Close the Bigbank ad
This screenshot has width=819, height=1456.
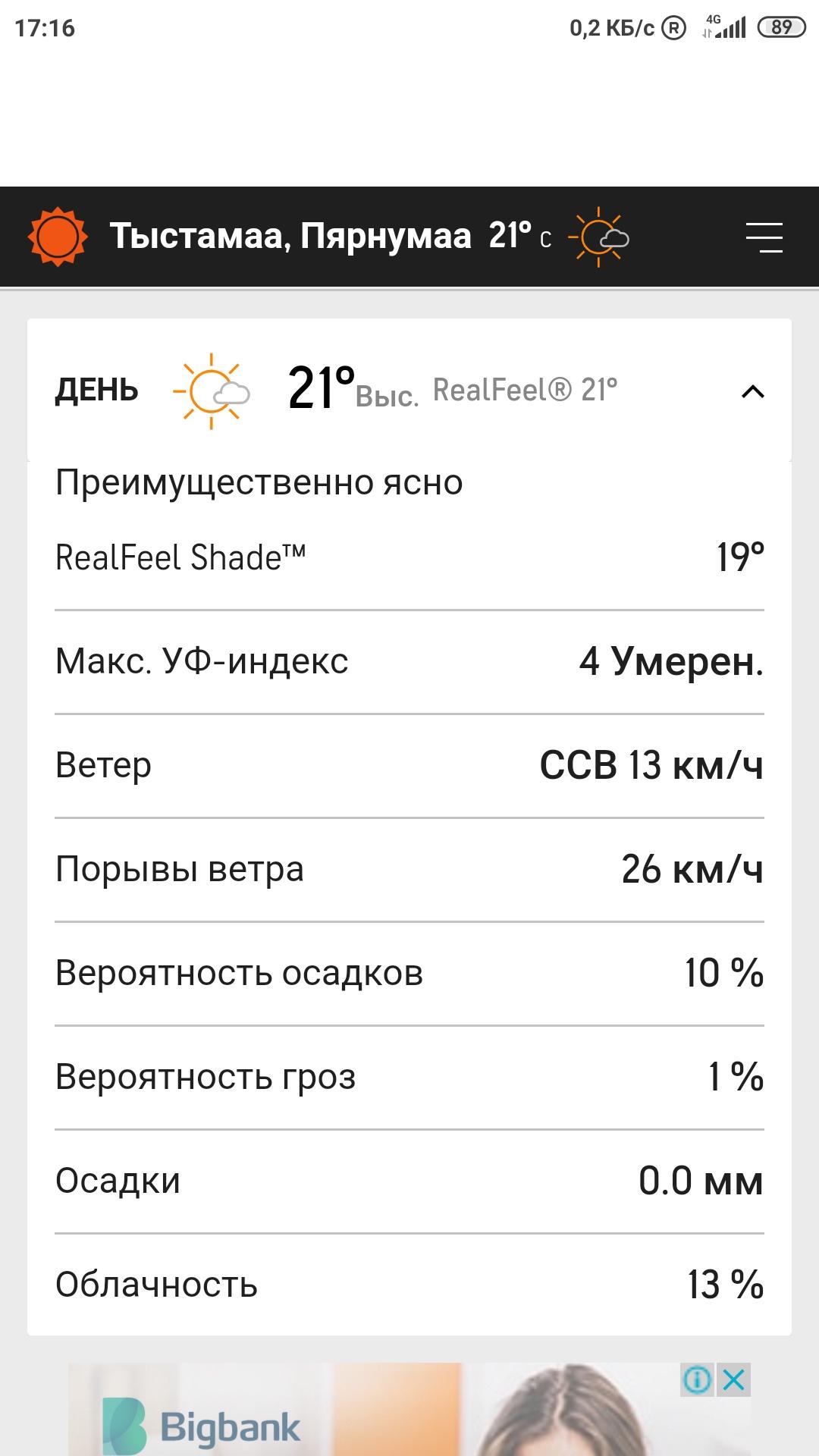tap(733, 1380)
